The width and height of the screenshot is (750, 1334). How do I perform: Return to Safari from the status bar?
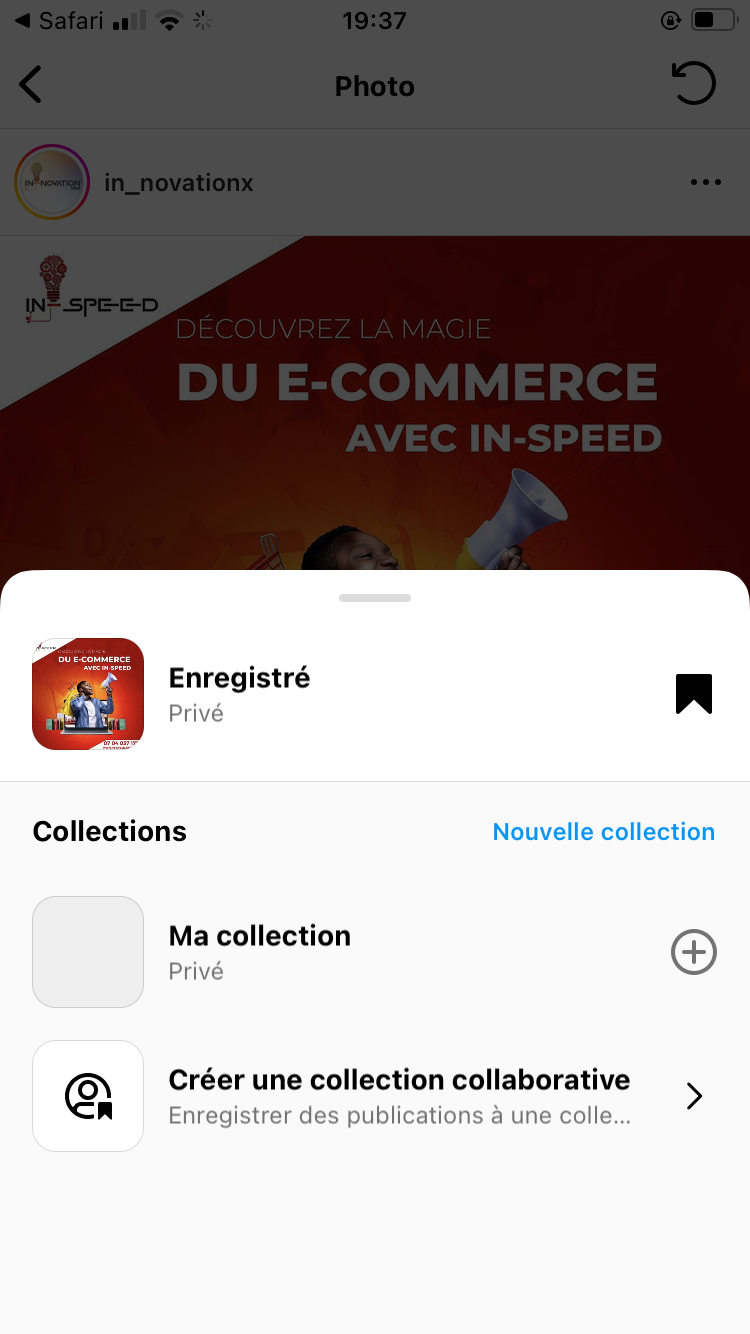(60, 20)
